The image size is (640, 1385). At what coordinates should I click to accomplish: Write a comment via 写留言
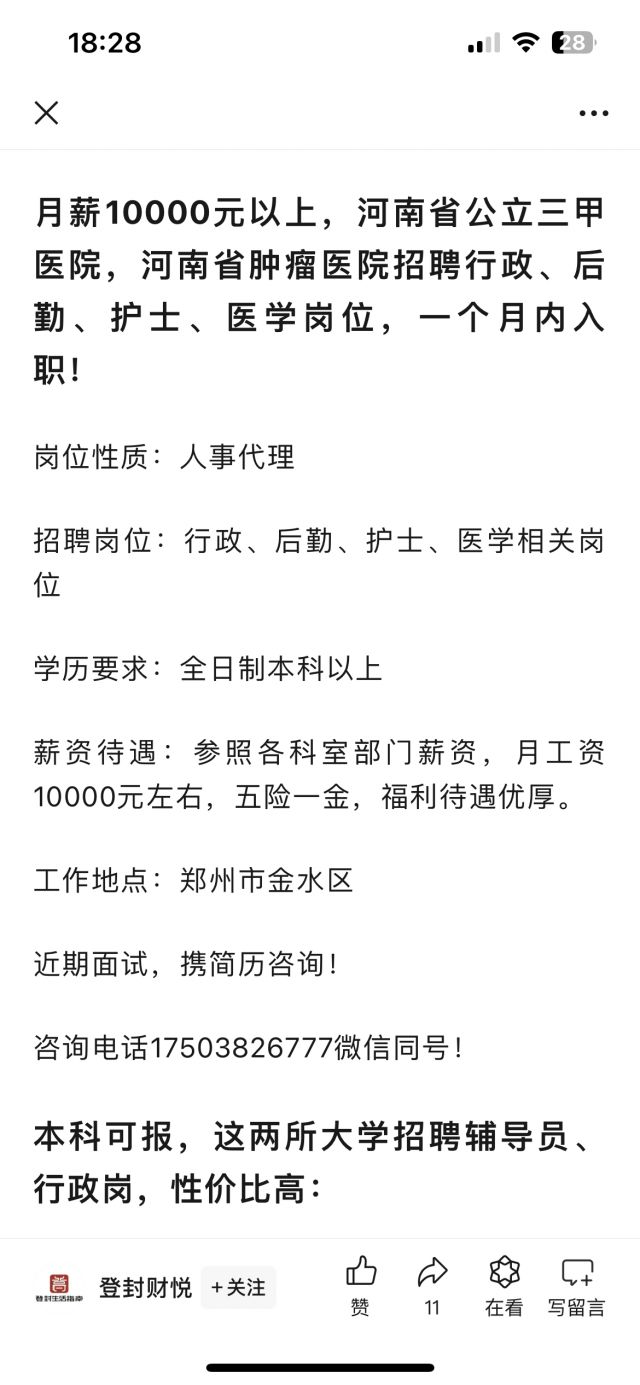tap(577, 1287)
